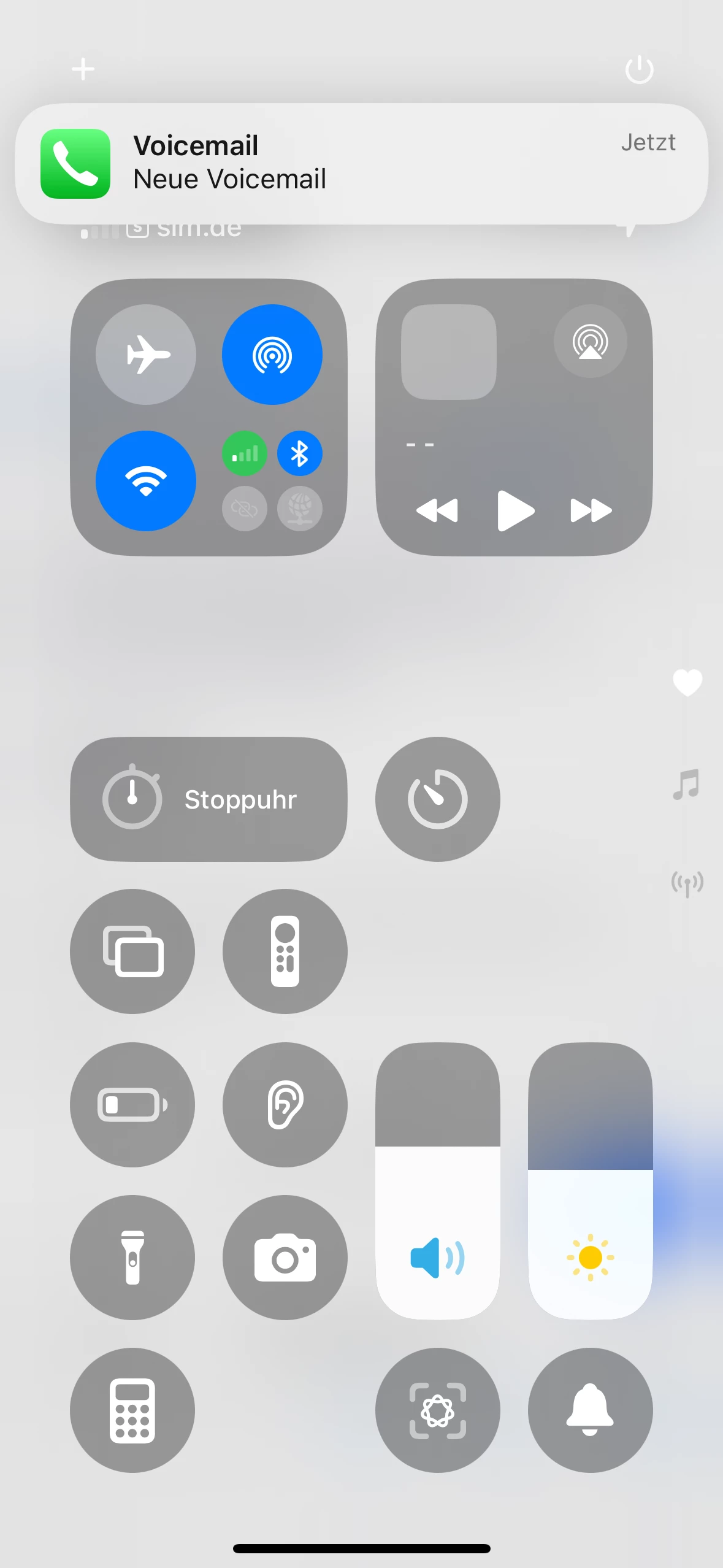This screenshot has height=1568, width=723.
Task: Launch the camera
Action: pos(285,1257)
